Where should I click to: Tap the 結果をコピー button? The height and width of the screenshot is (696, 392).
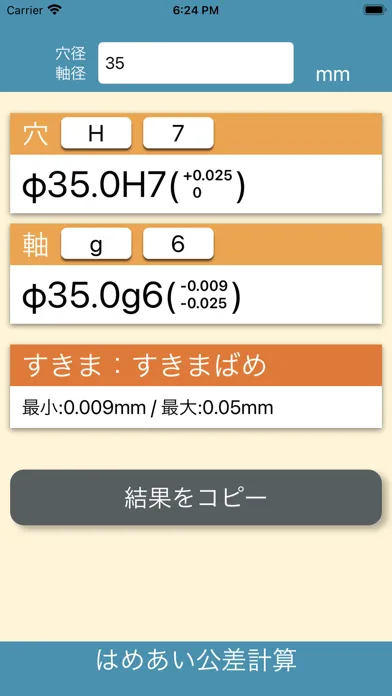click(x=196, y=497)
